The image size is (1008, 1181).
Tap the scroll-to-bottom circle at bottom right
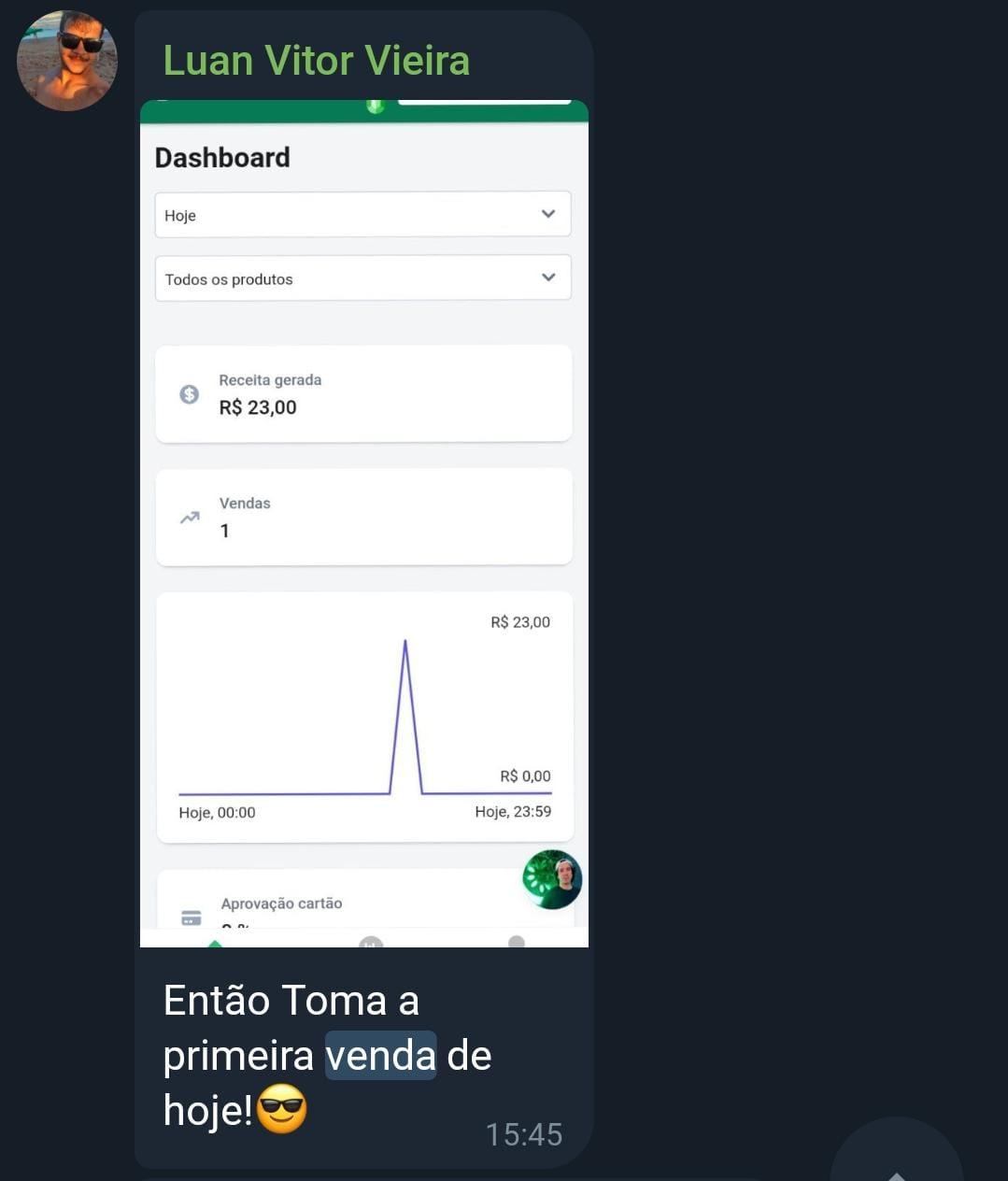tap(896, 1168)
